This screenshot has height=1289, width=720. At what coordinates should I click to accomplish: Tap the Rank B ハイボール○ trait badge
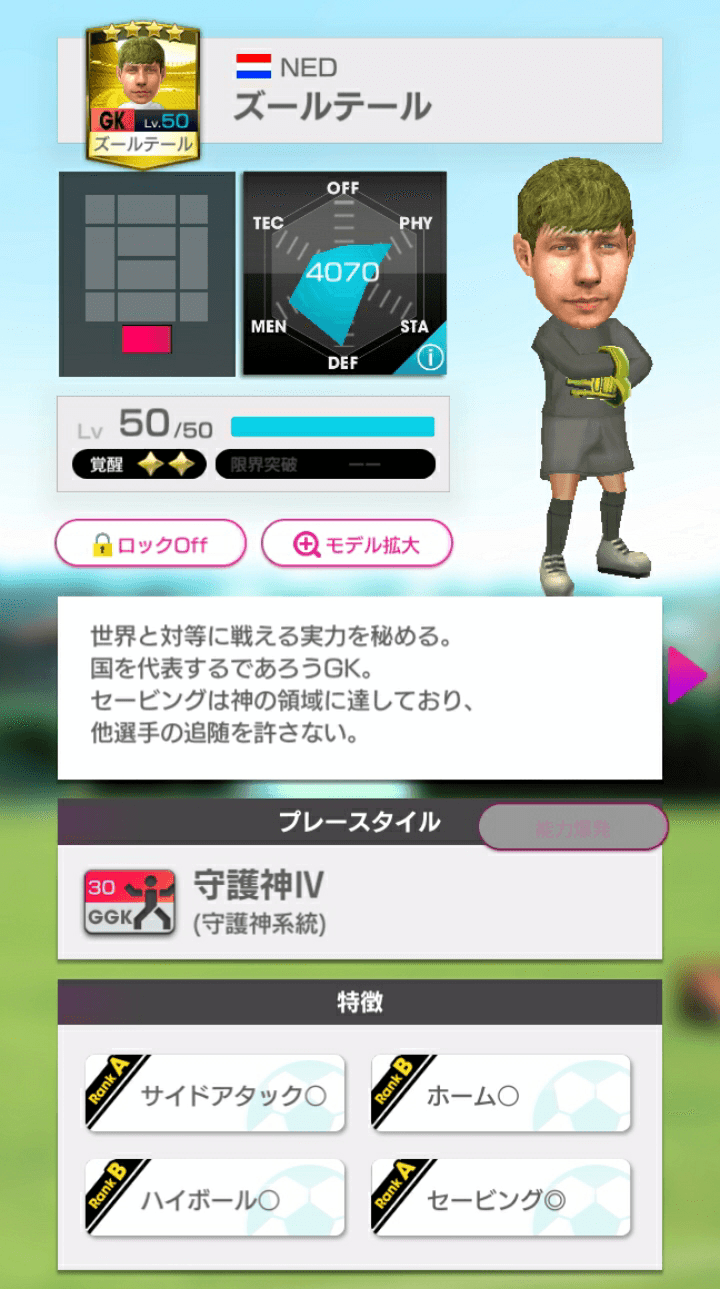pos(215,1198)
